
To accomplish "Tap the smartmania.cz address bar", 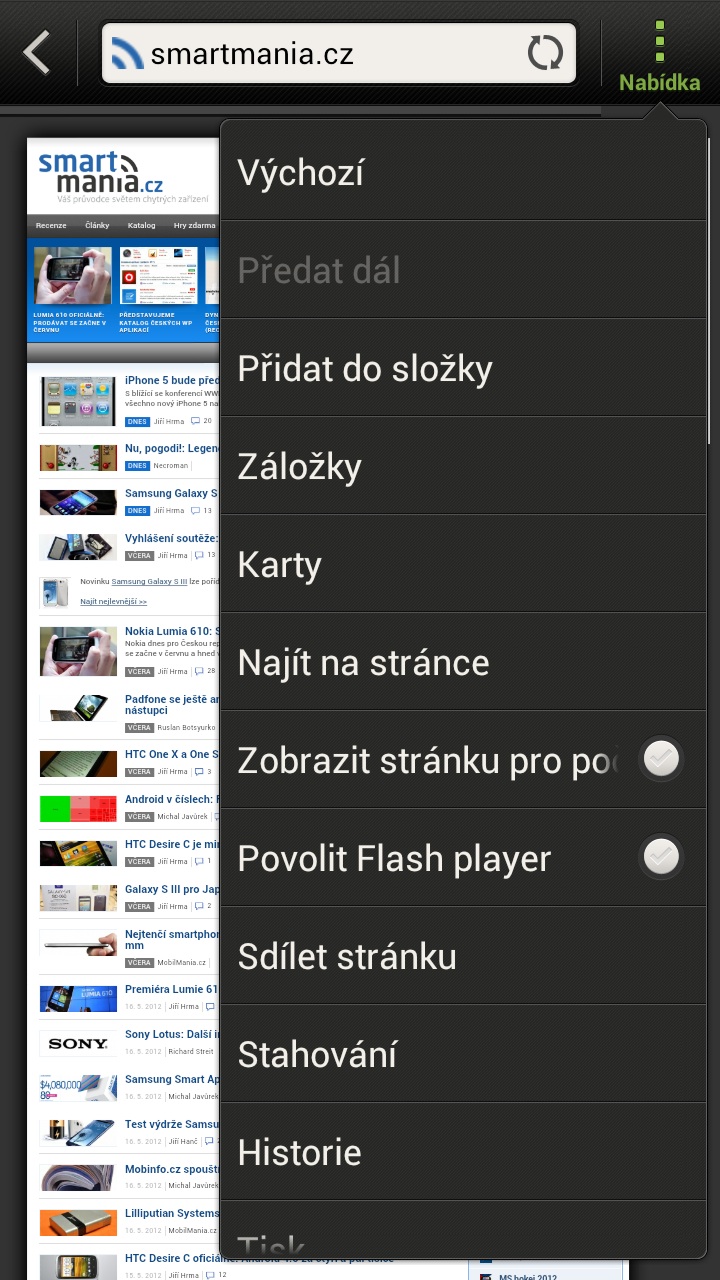I will 339,53.
